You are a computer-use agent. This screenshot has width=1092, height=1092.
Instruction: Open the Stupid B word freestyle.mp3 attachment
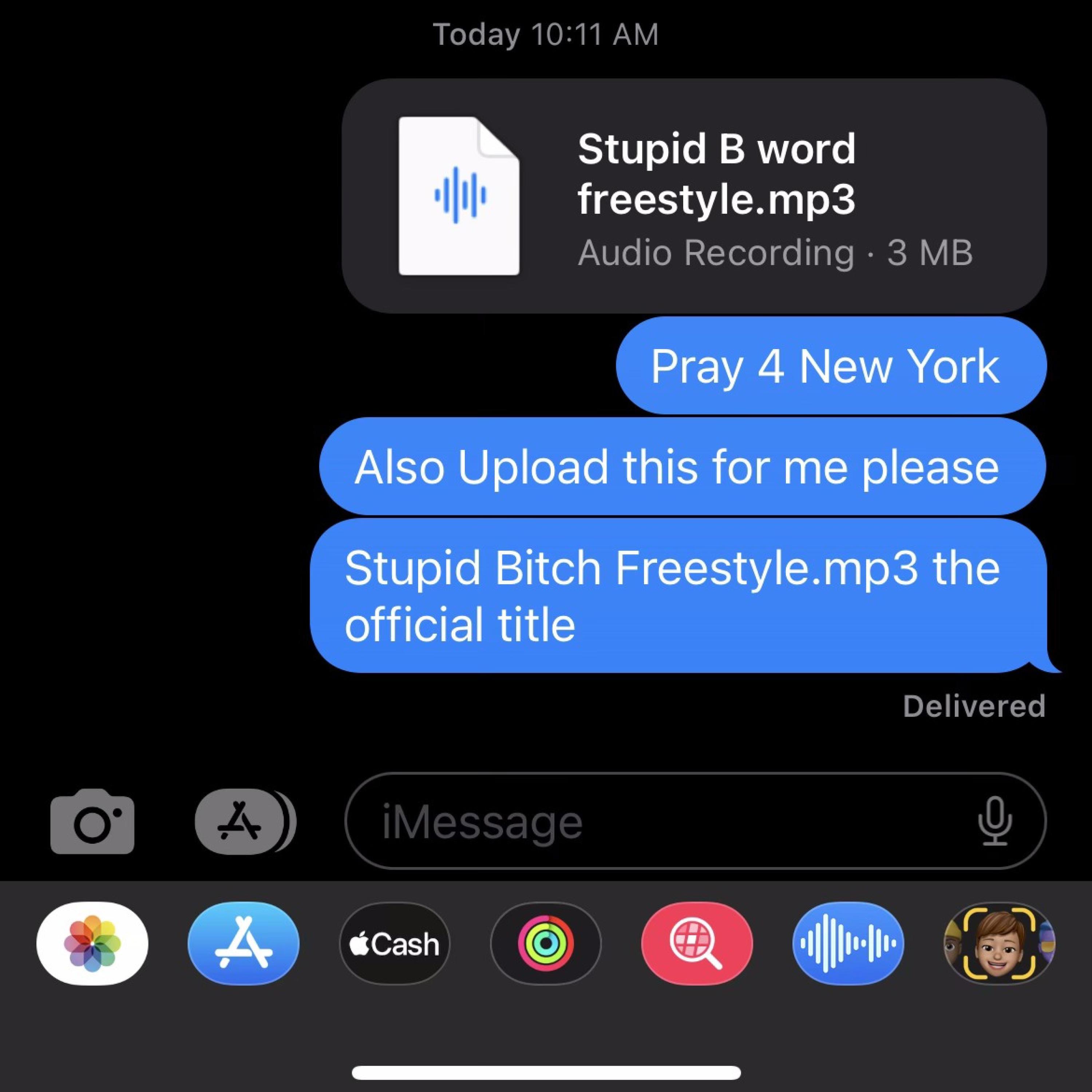tap(693, 196)
